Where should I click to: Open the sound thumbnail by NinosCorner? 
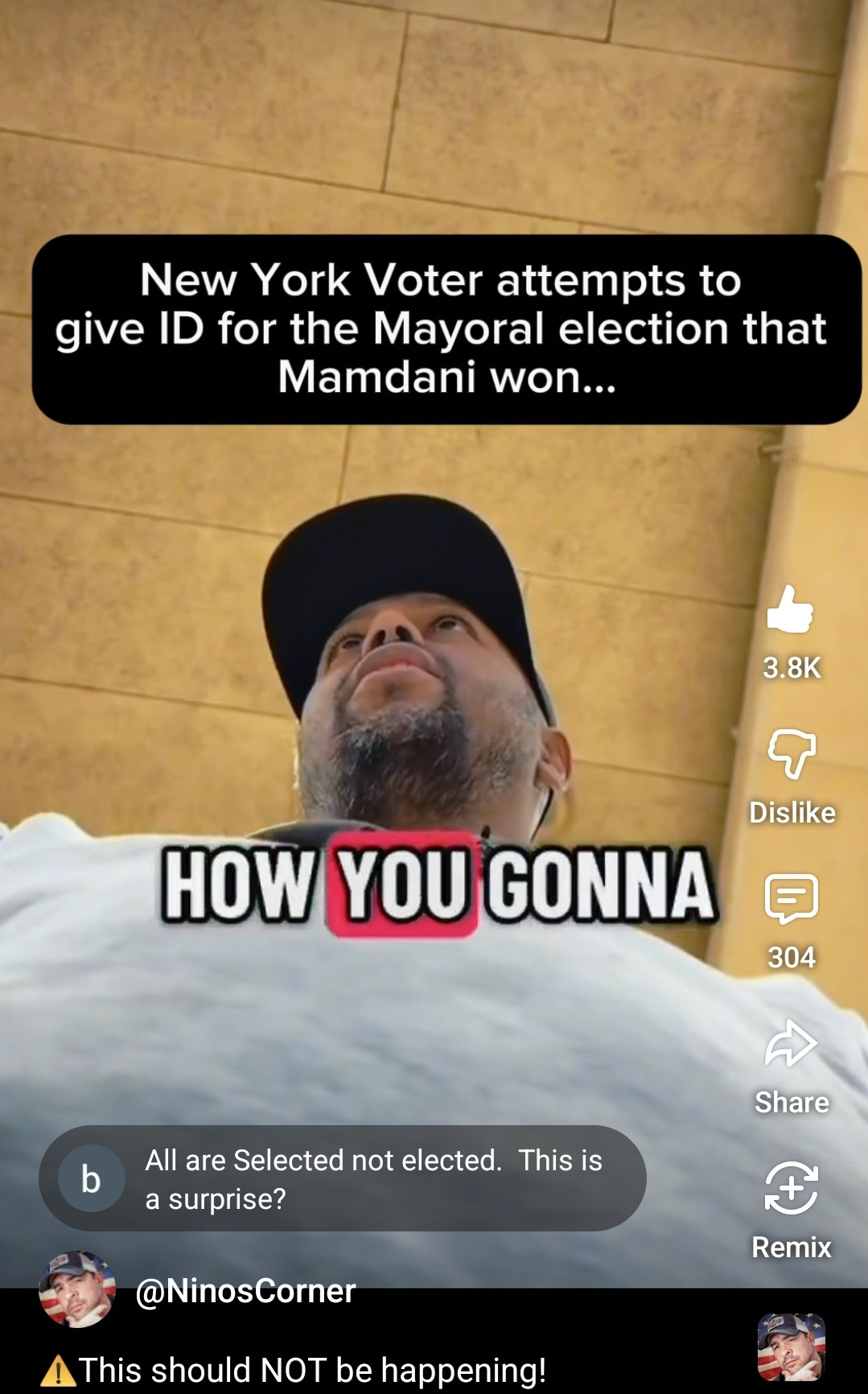click(792, 1347)
